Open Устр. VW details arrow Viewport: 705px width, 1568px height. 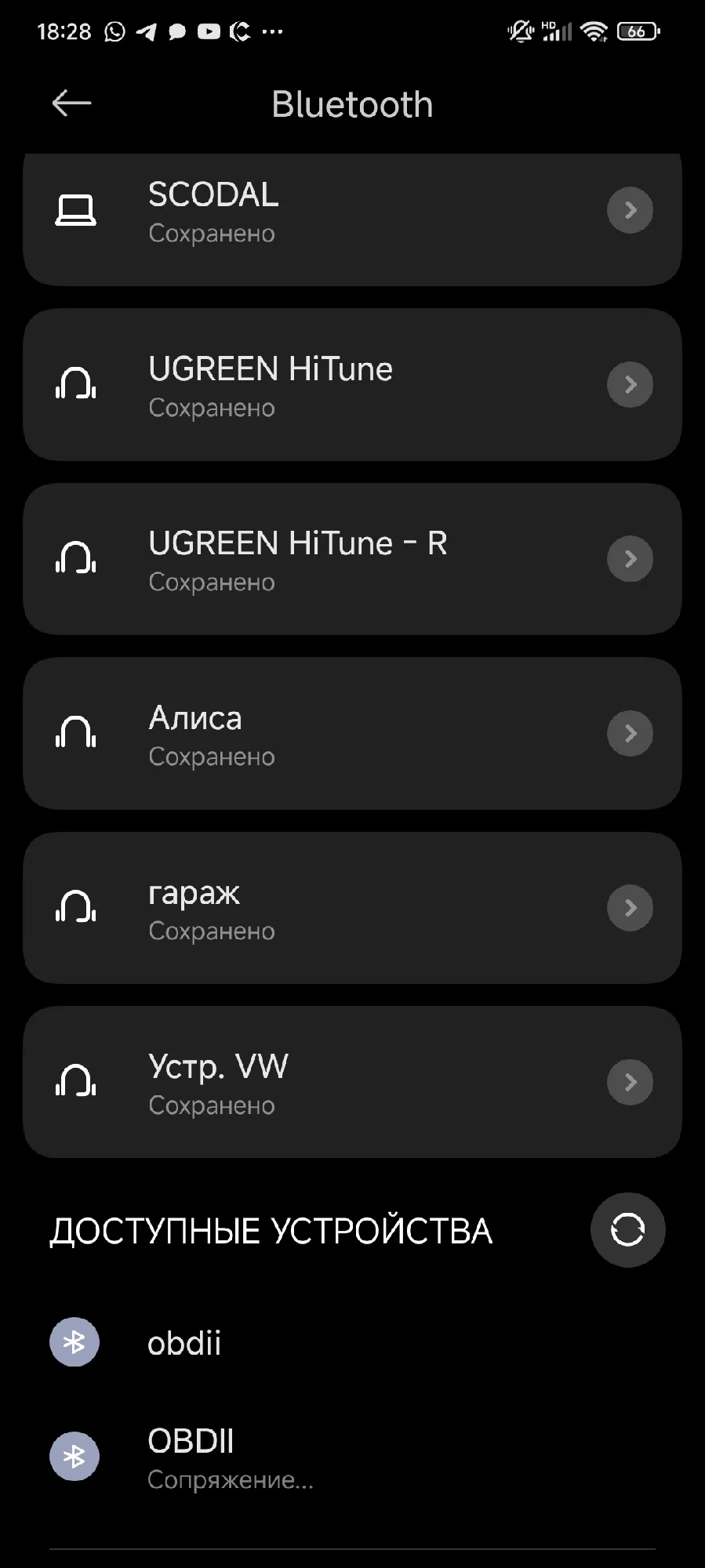630,1083
